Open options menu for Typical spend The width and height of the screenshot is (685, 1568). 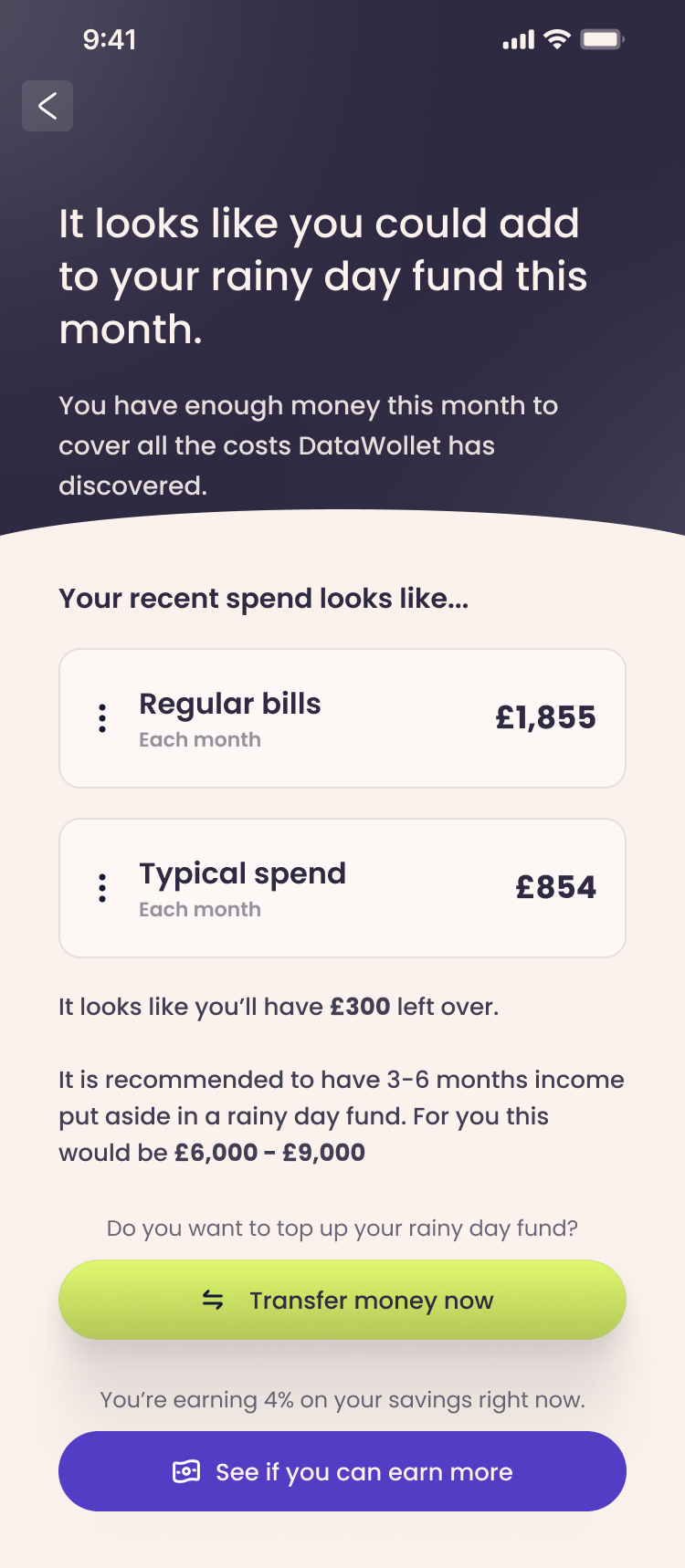click(102, 888)
